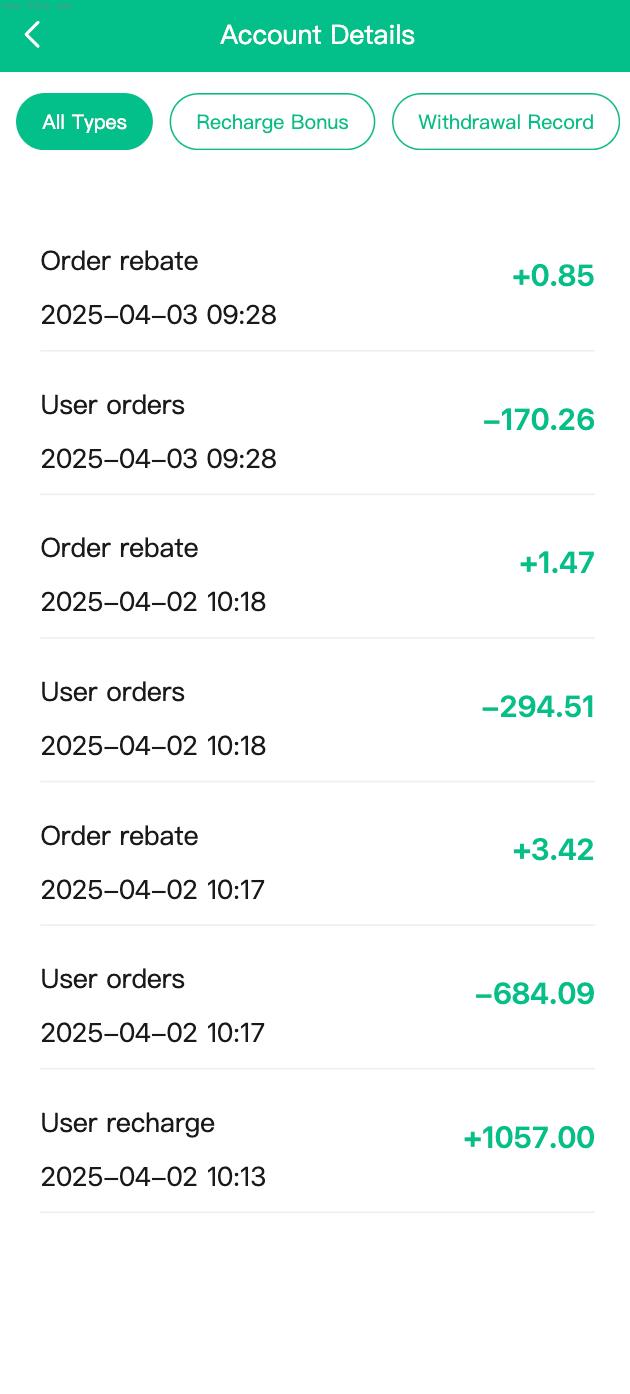Go back using the header arrow
This screenshot has height=1394, width=630.
33,35
